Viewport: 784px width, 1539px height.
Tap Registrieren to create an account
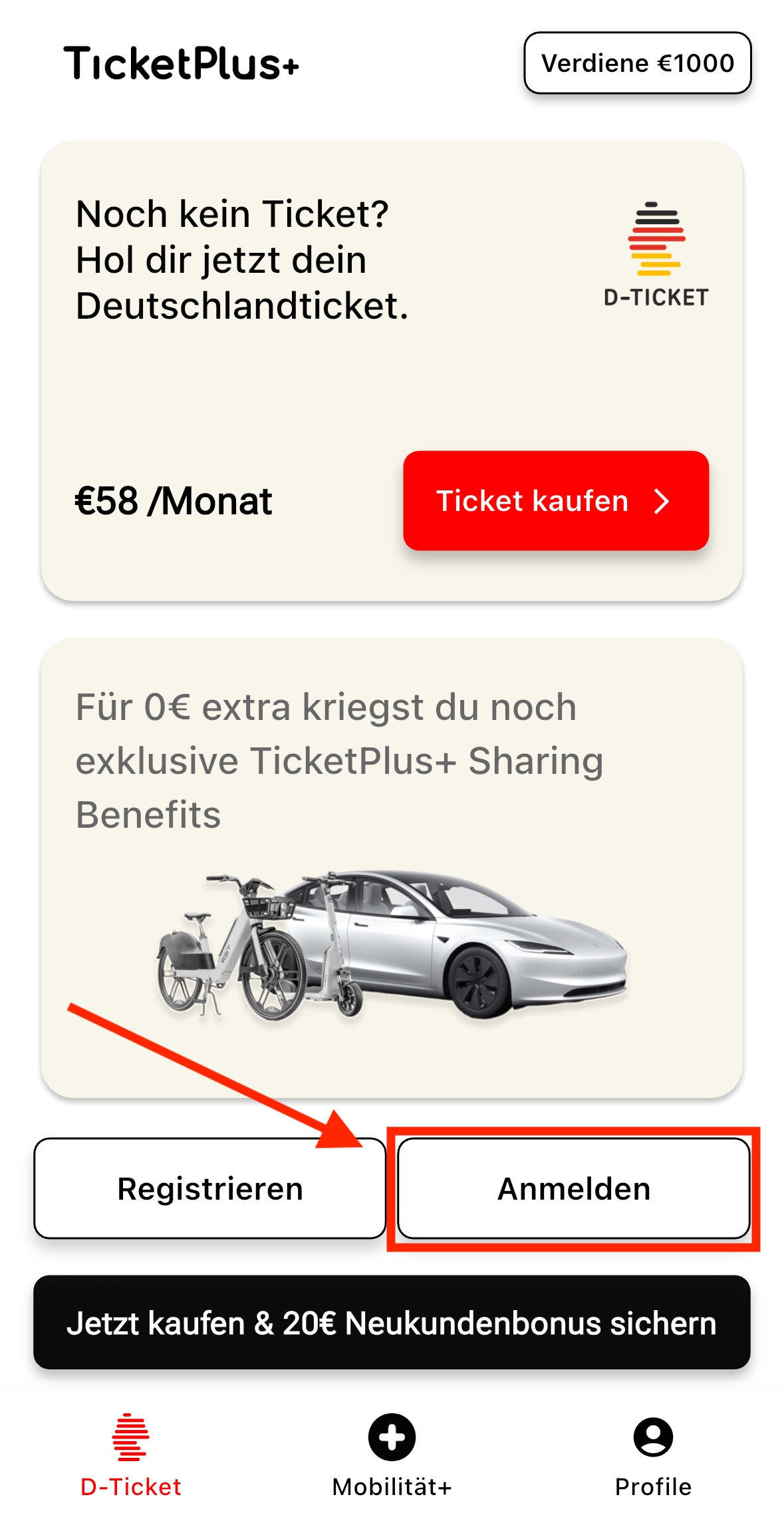[209, 1188]
